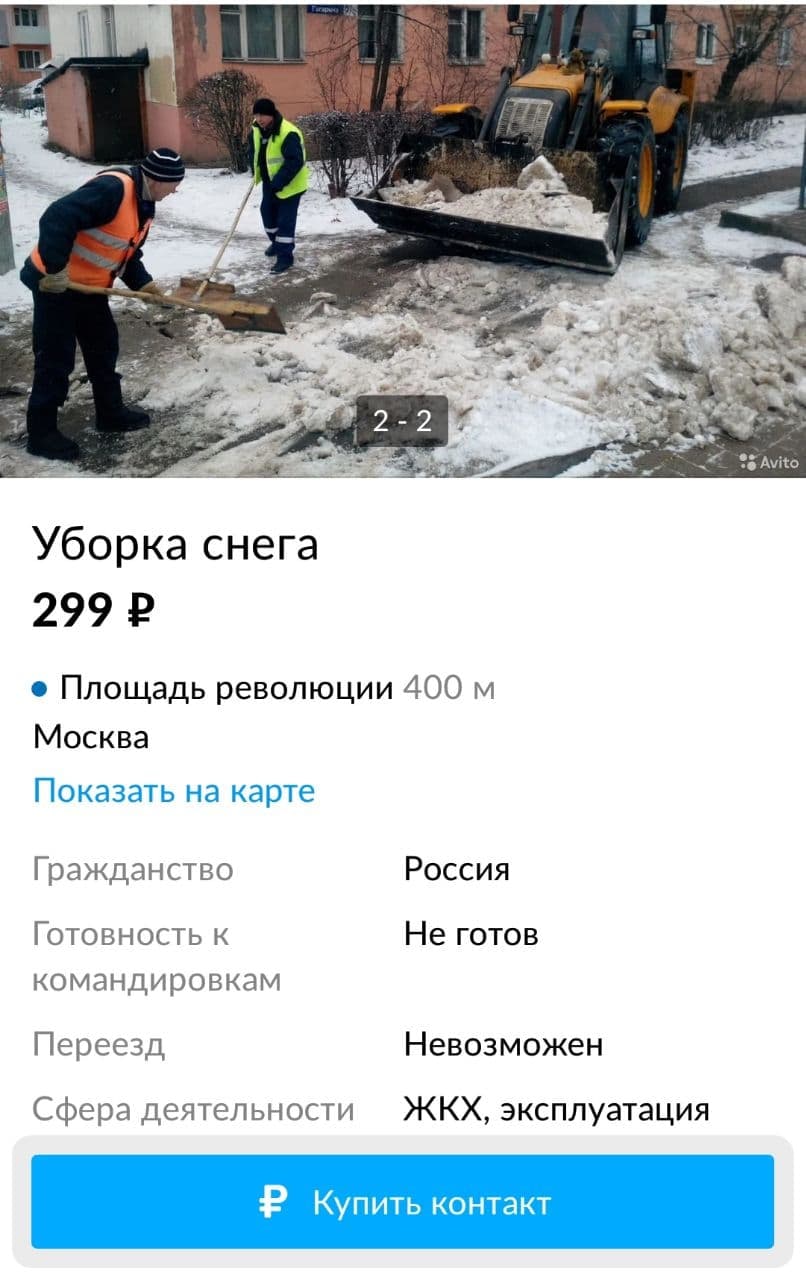Tap 'Купить контакт' button
Screen dimensions: 806x1280
coord(402,1202)
